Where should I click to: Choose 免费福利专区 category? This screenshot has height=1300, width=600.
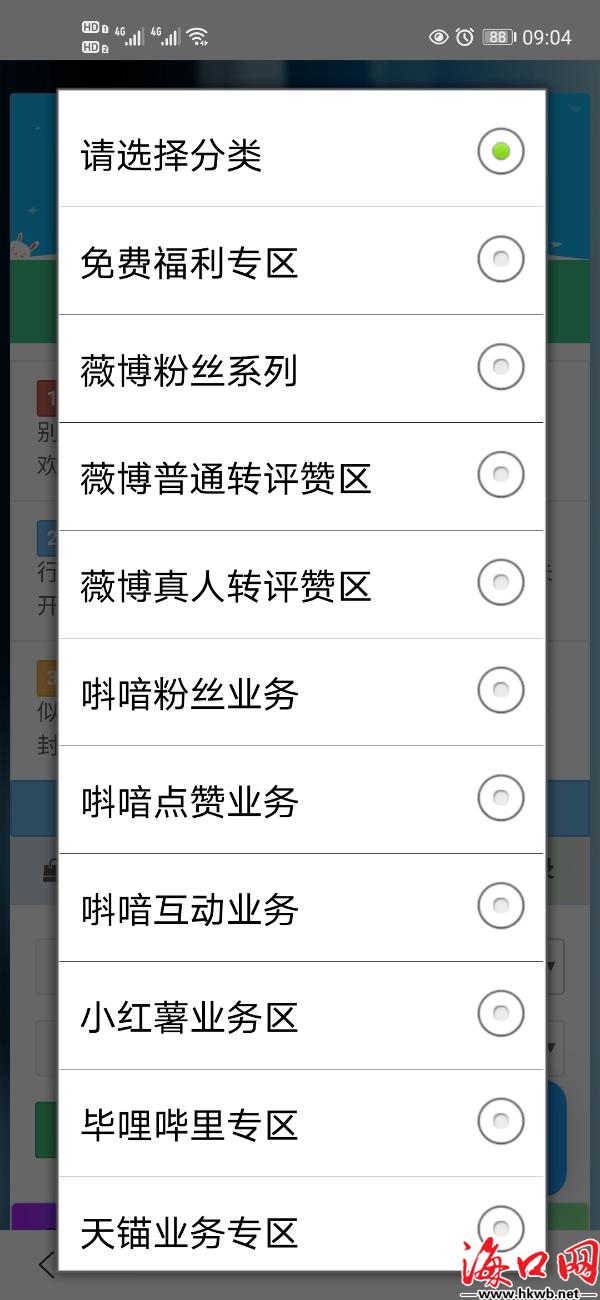(300, 261)
